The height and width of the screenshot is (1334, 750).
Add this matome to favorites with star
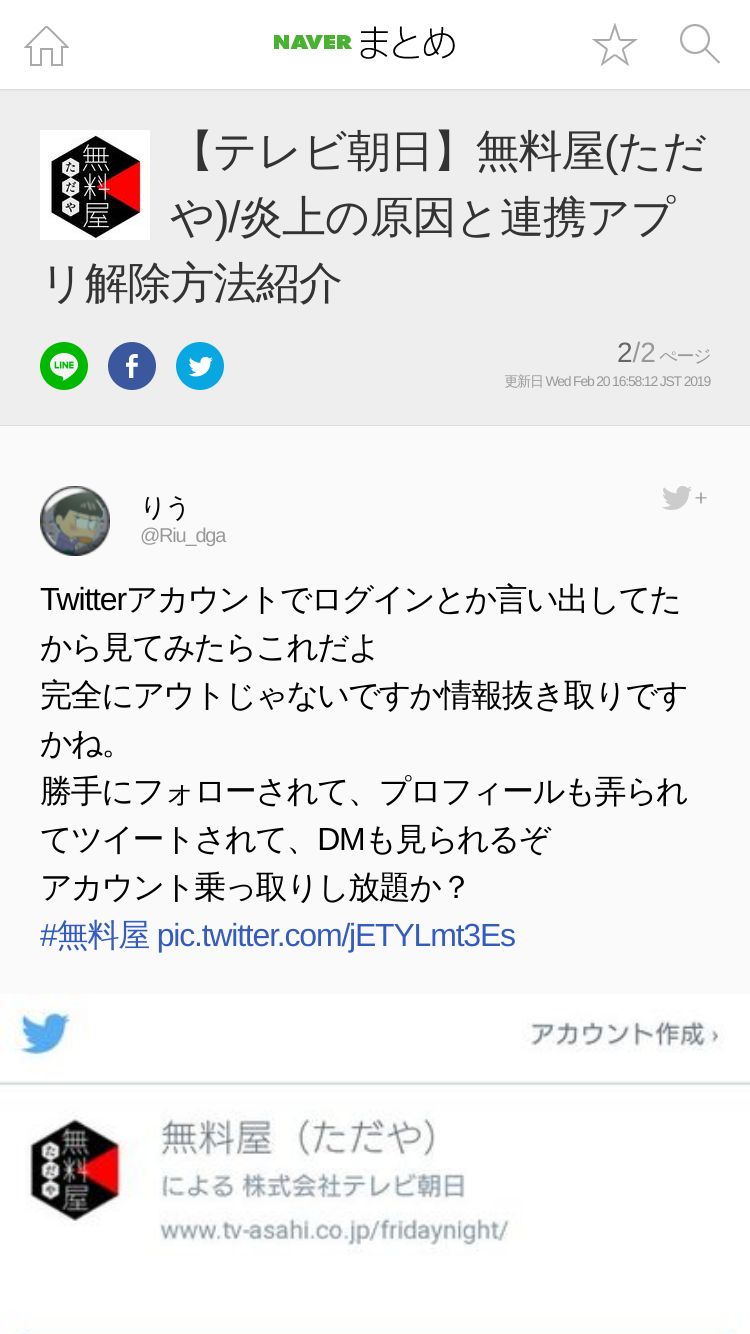(614, 45)
